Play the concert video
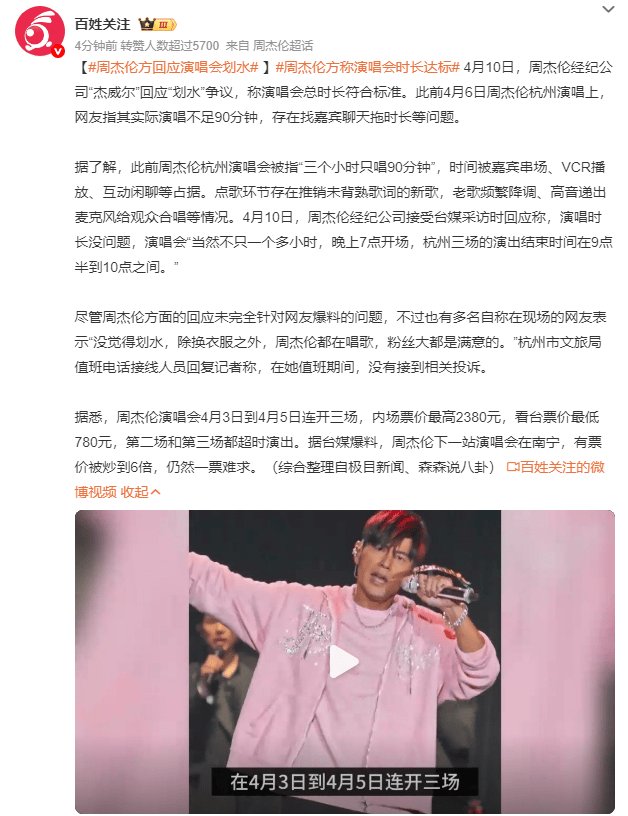This screenshot has height=816, width=628. [345, 661]
